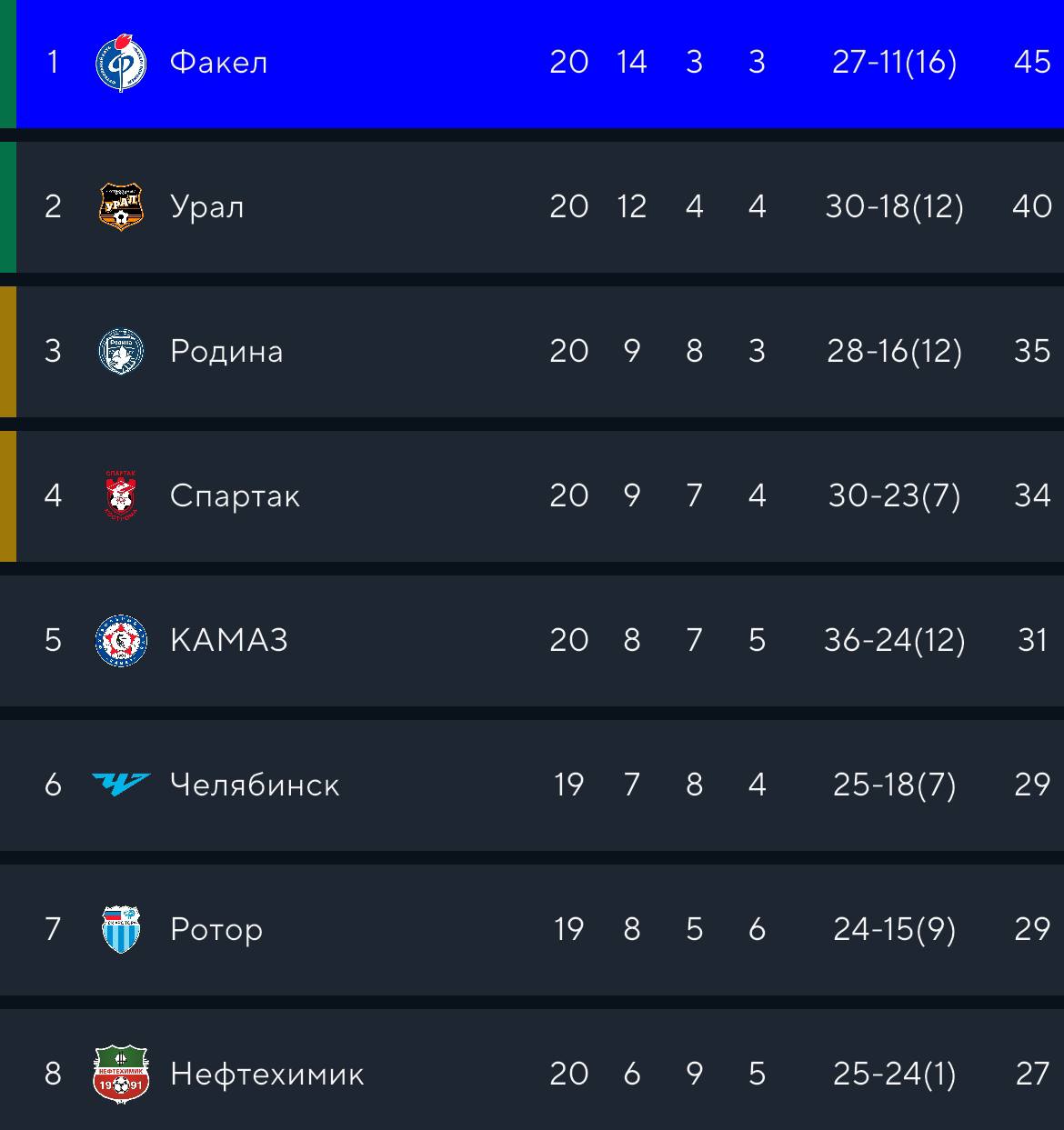Select Ротор in the standings

[532, 930]
